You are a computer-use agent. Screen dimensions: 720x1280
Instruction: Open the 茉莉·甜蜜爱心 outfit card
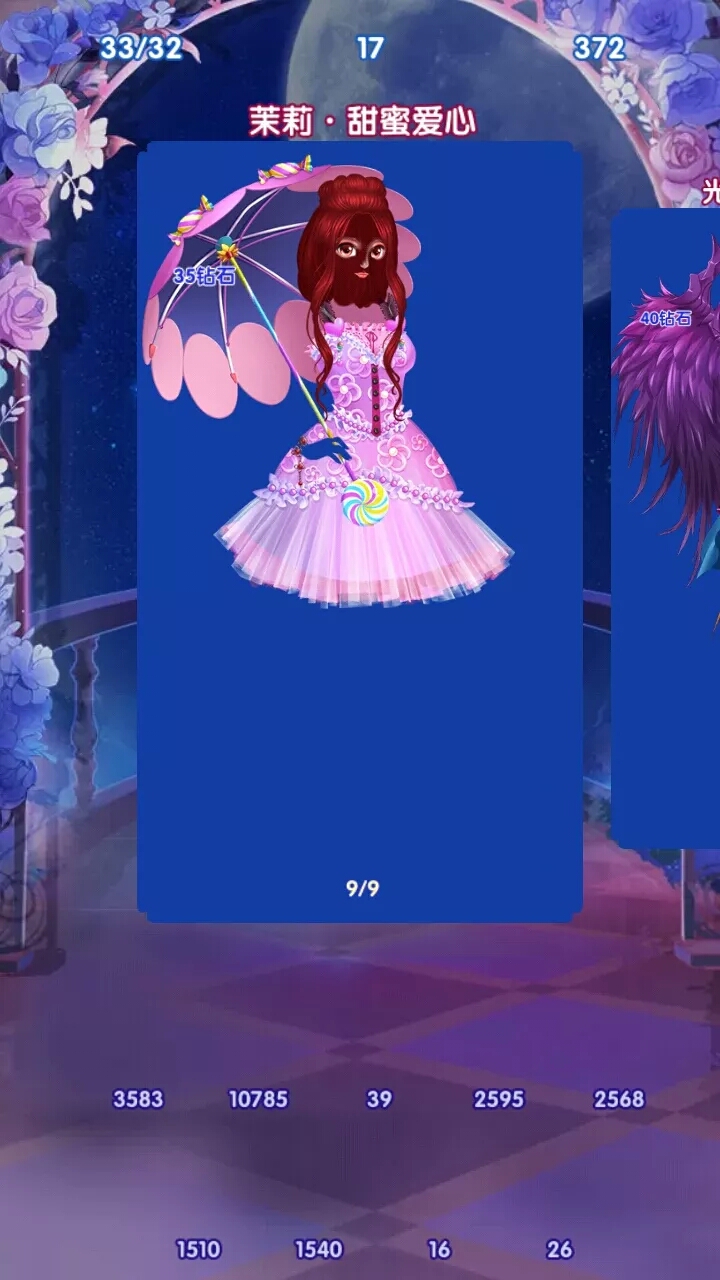pos(360,530)
